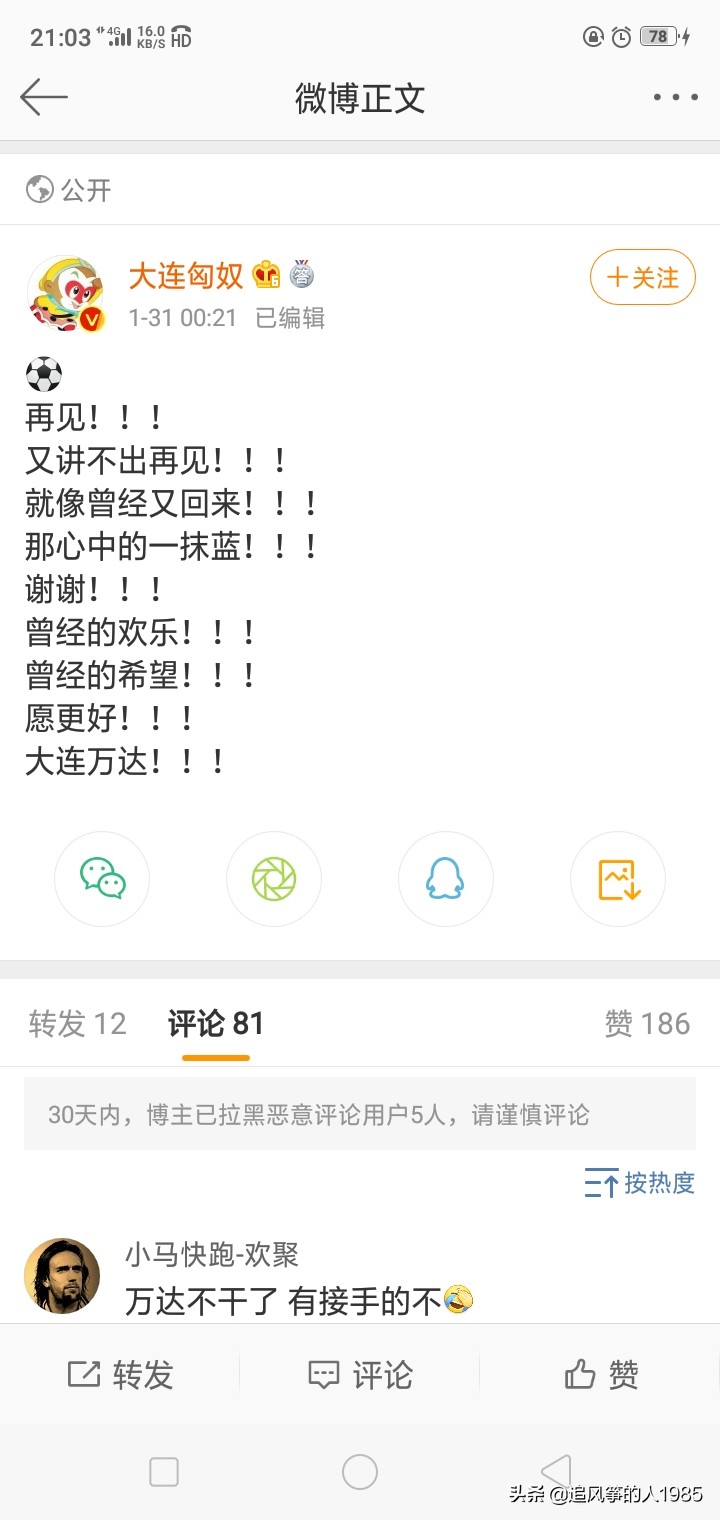Share the post to QQ
The width and height of the screenshot is (720, 1520).
tap(445, 878)
